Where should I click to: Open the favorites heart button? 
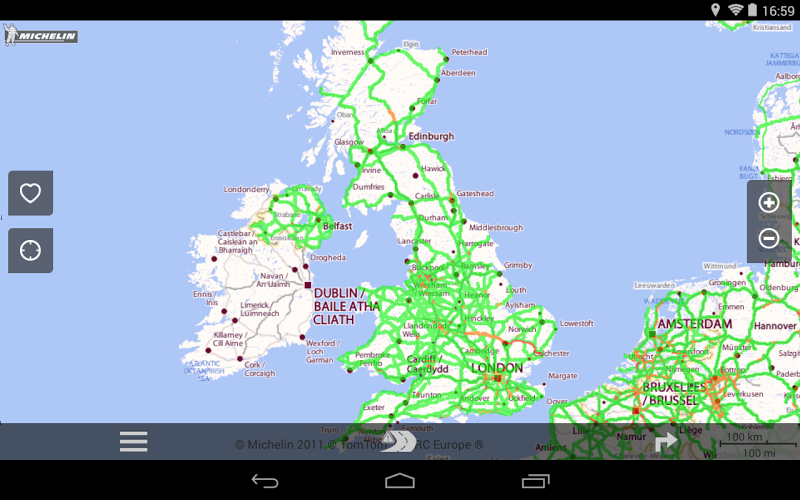pos(30,193)
